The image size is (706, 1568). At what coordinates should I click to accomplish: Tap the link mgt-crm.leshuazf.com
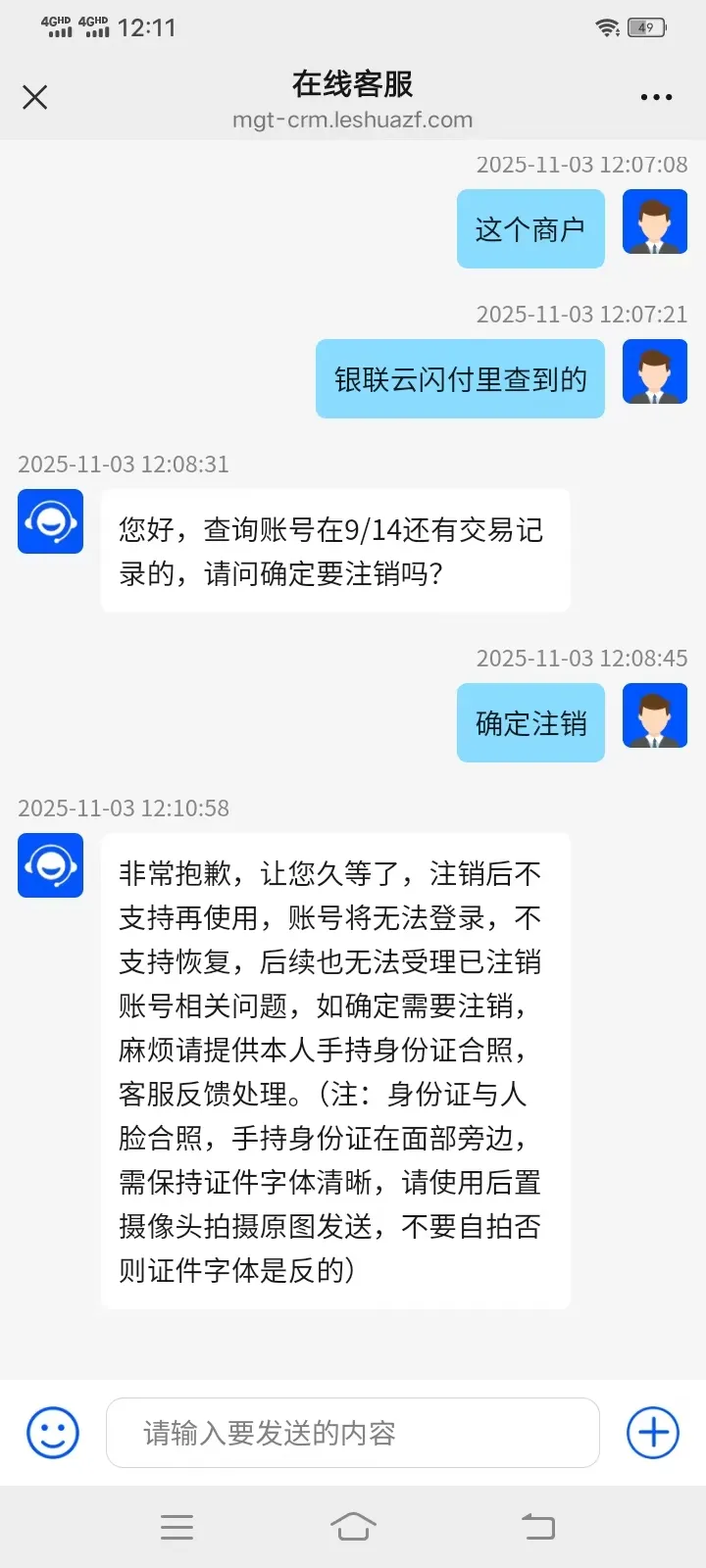coord(352,121)
